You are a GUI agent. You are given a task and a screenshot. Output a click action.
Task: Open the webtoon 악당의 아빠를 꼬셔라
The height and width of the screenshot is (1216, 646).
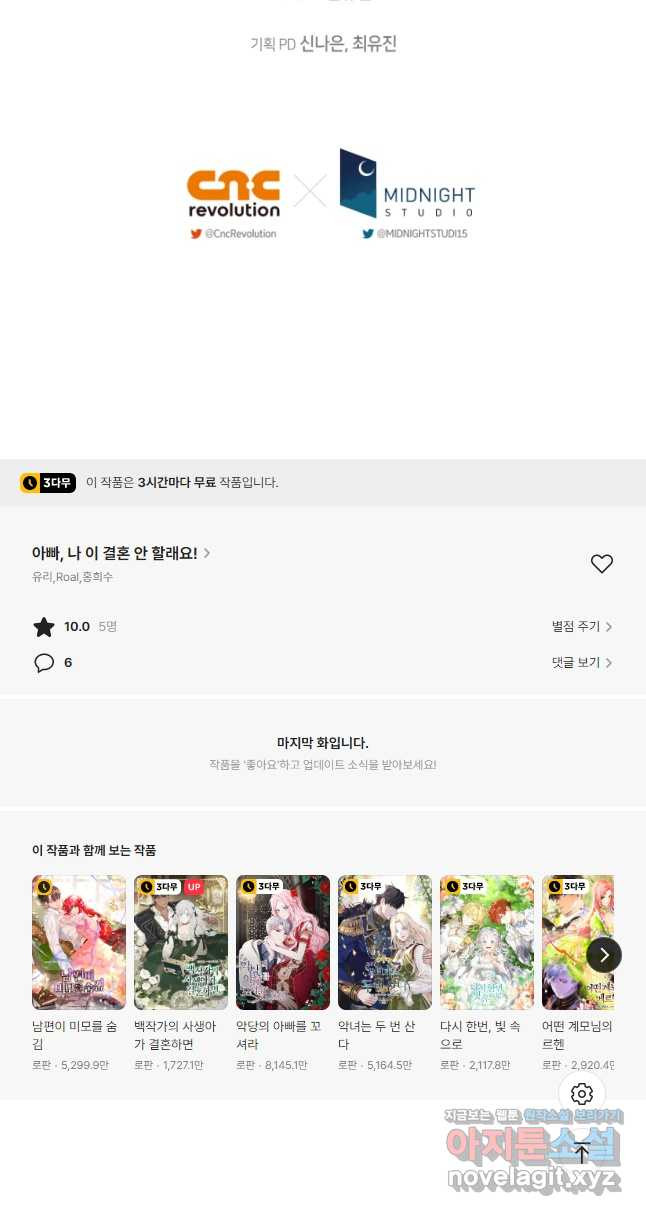283,943
